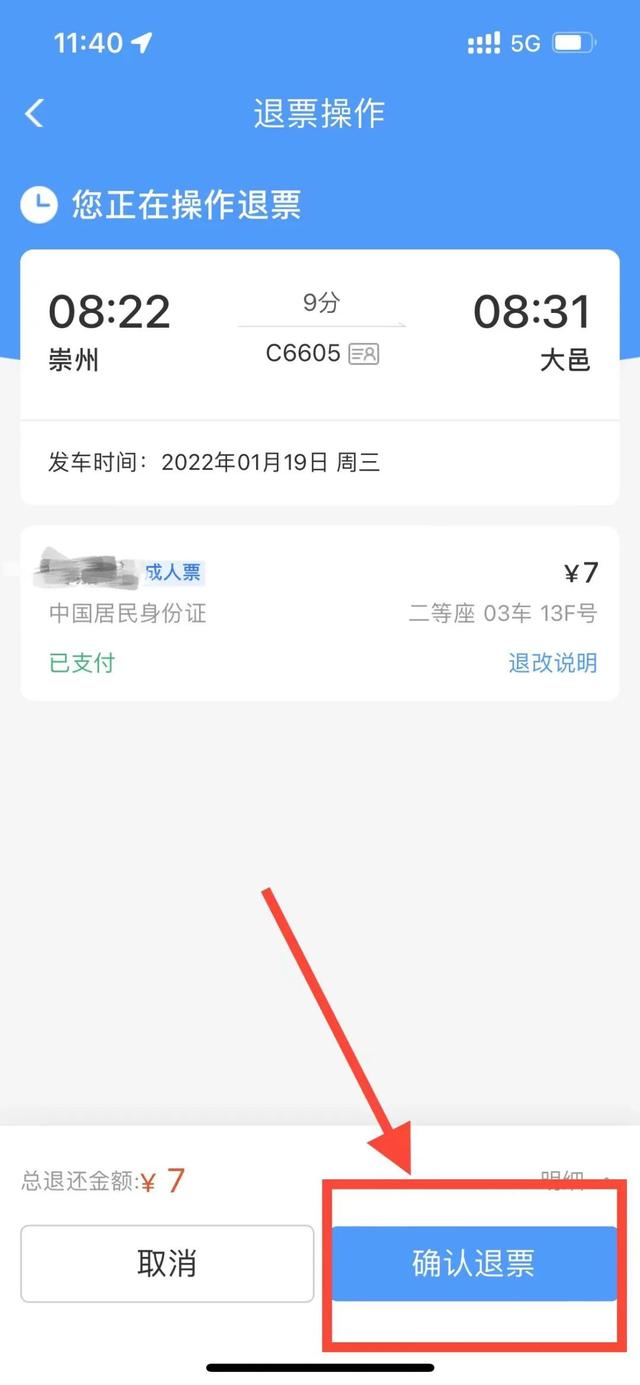This screenshot has height=1385, width=640.
Task: Cancel the refund with 取消
Action: click(x=167, y=1264)
